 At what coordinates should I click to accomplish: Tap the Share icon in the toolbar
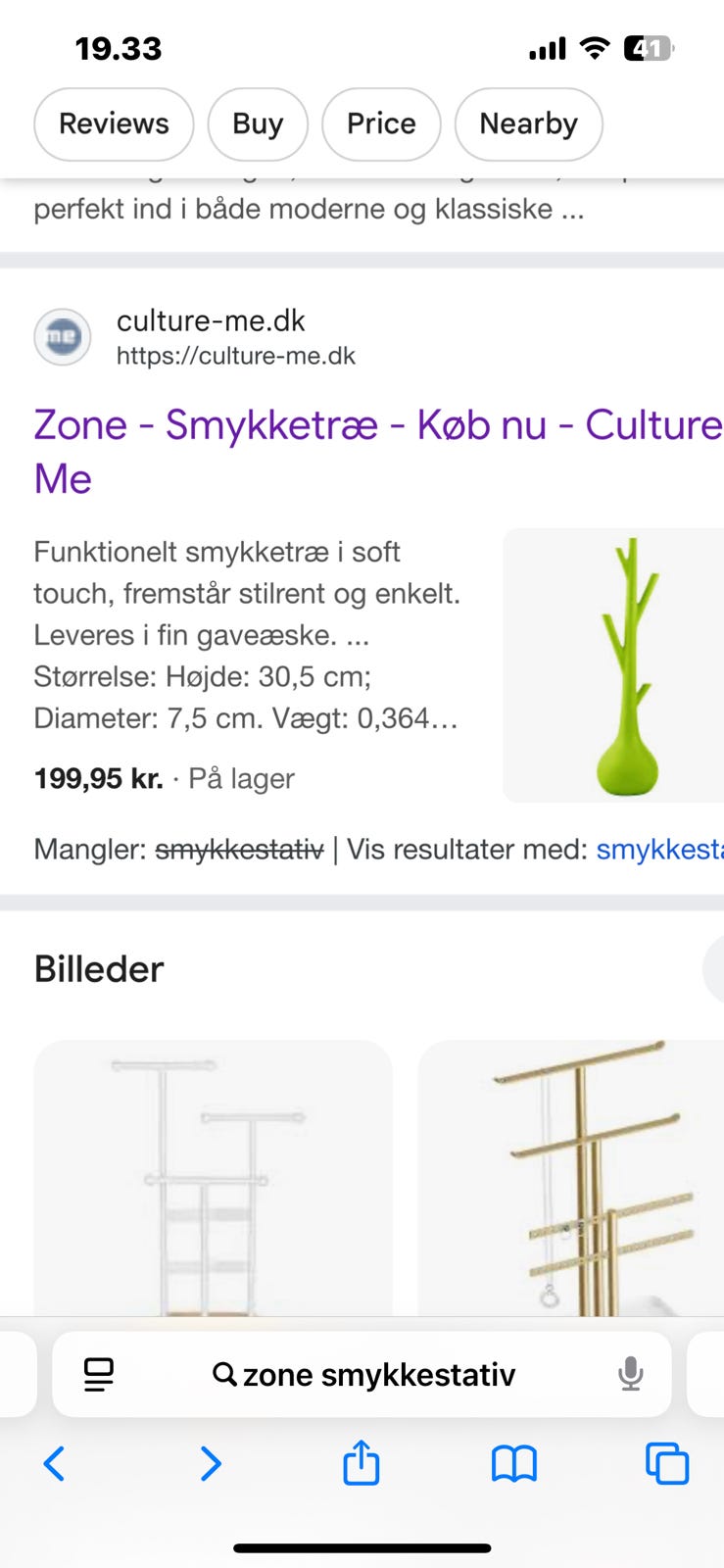click(x=362, y=1464)
